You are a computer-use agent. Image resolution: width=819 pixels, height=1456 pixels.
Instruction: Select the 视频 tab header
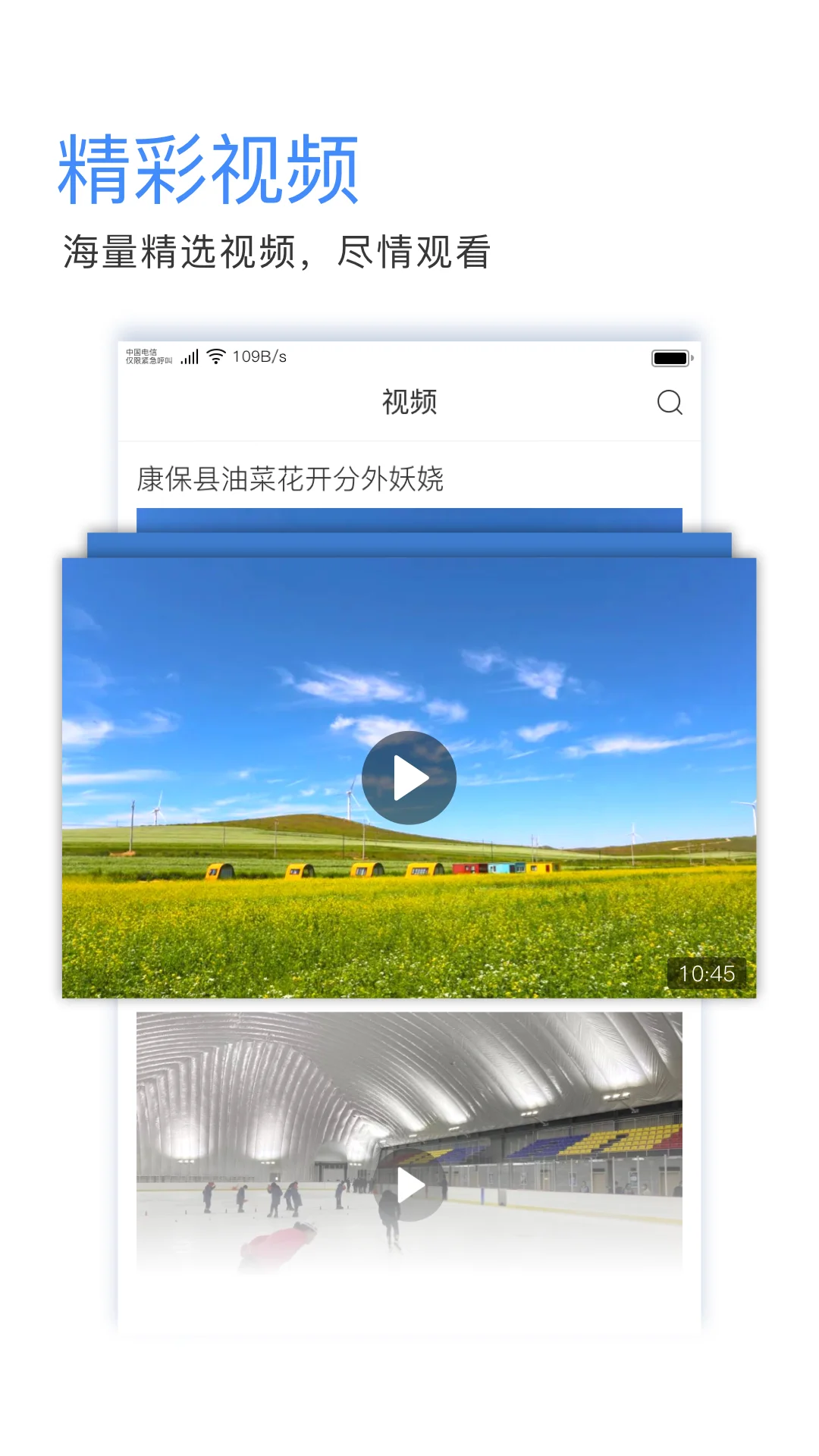pyautogui.click(x=409, y=403)
